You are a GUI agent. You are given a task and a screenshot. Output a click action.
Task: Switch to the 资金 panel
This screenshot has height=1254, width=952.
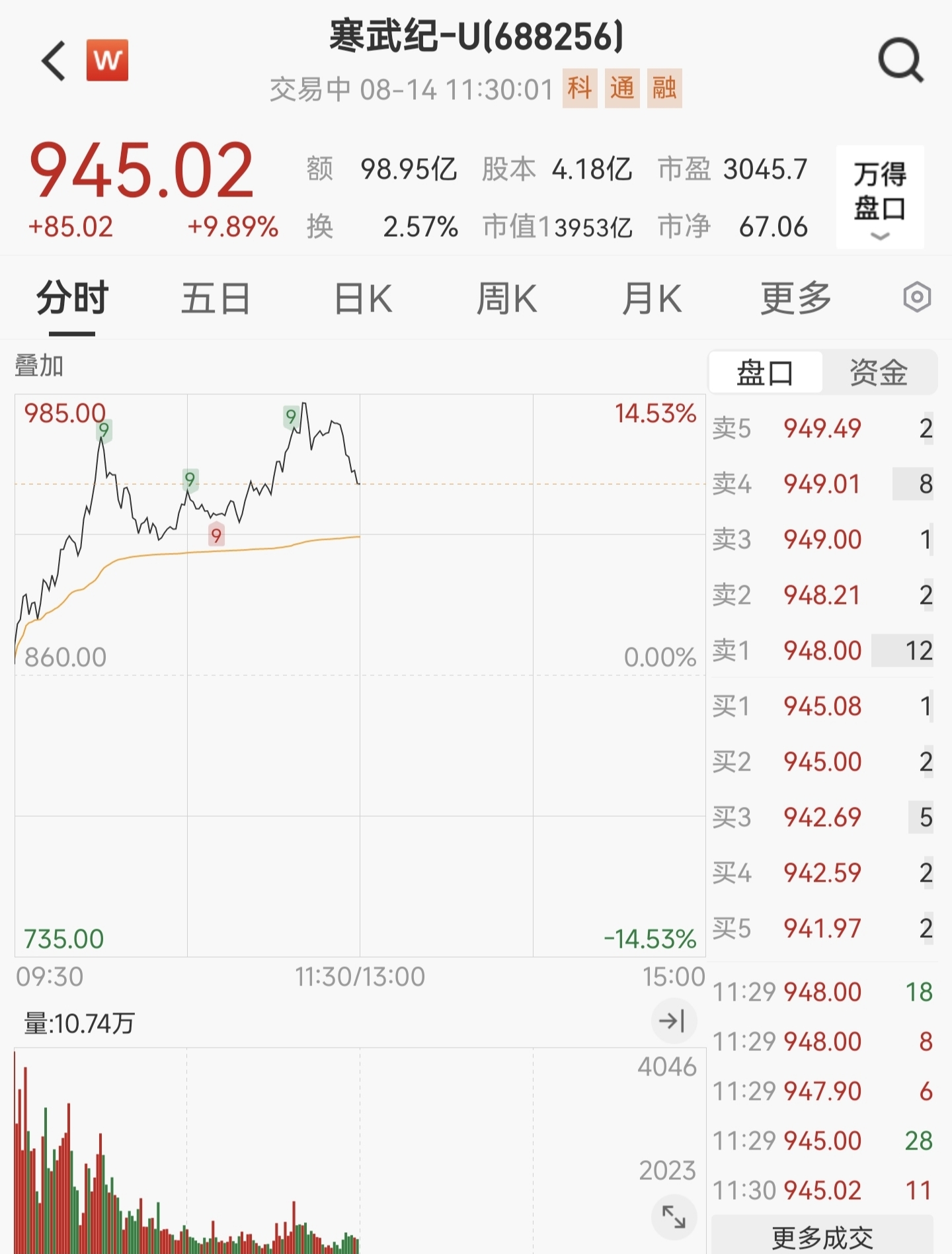[x=879, y=372]
